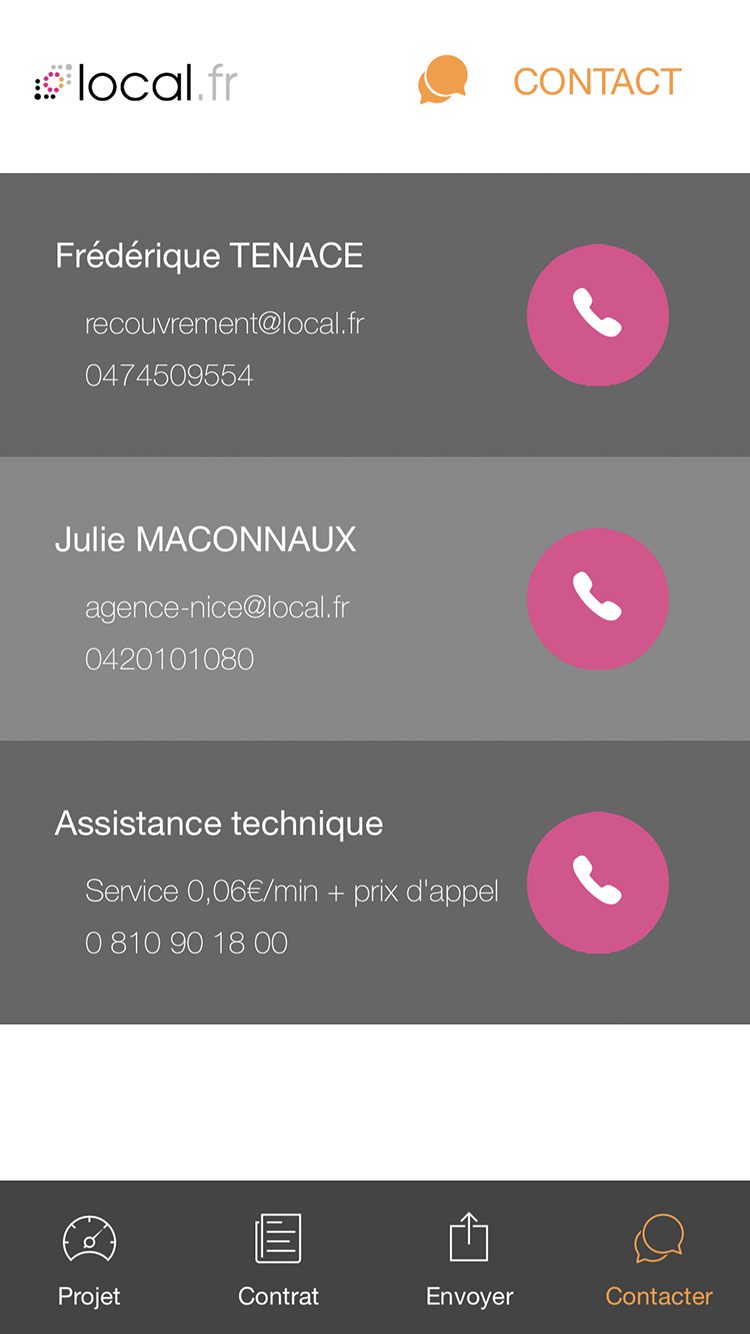Go to the Envoyer tab
Viewport: 750px width, 1334px height.
point(469,1258)
